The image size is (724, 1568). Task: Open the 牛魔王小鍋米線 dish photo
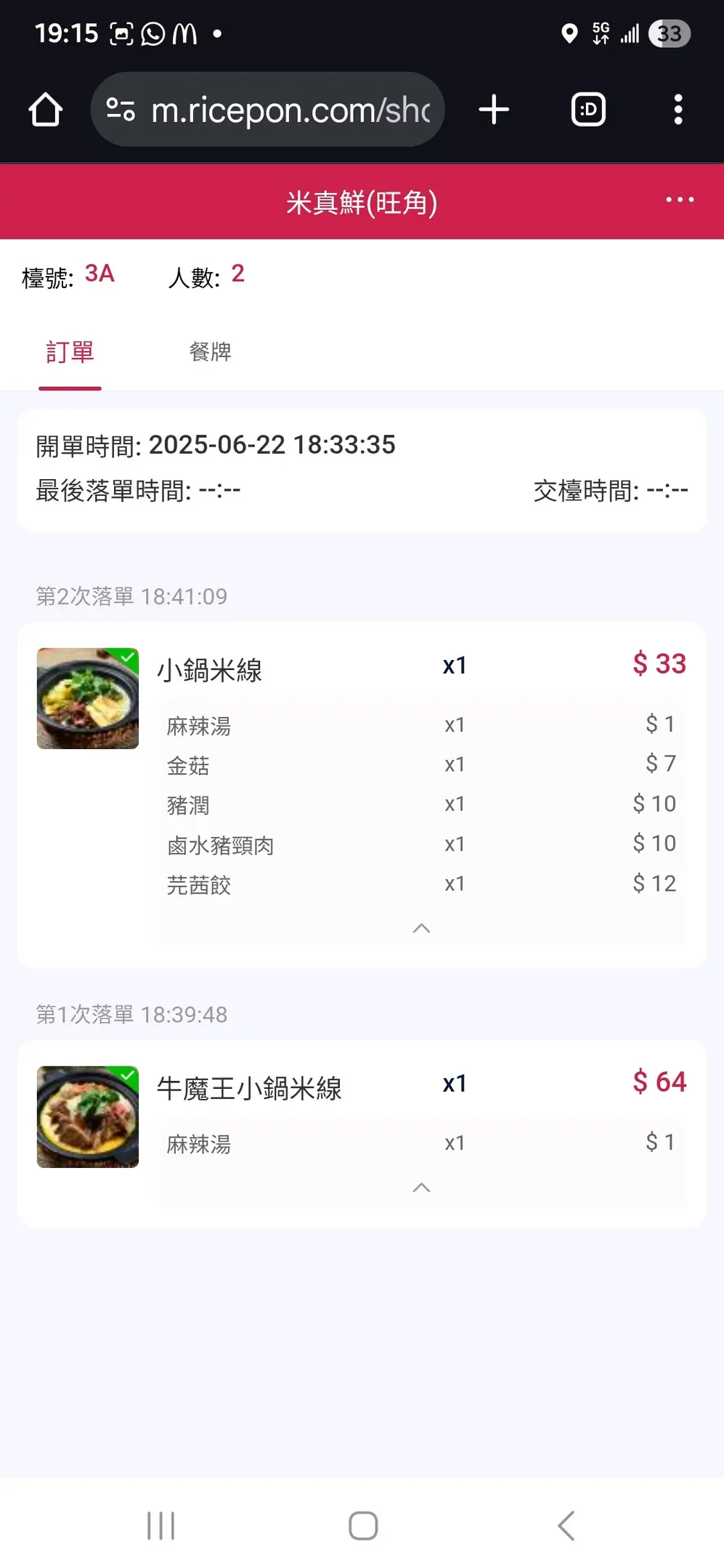point(88,1116)
